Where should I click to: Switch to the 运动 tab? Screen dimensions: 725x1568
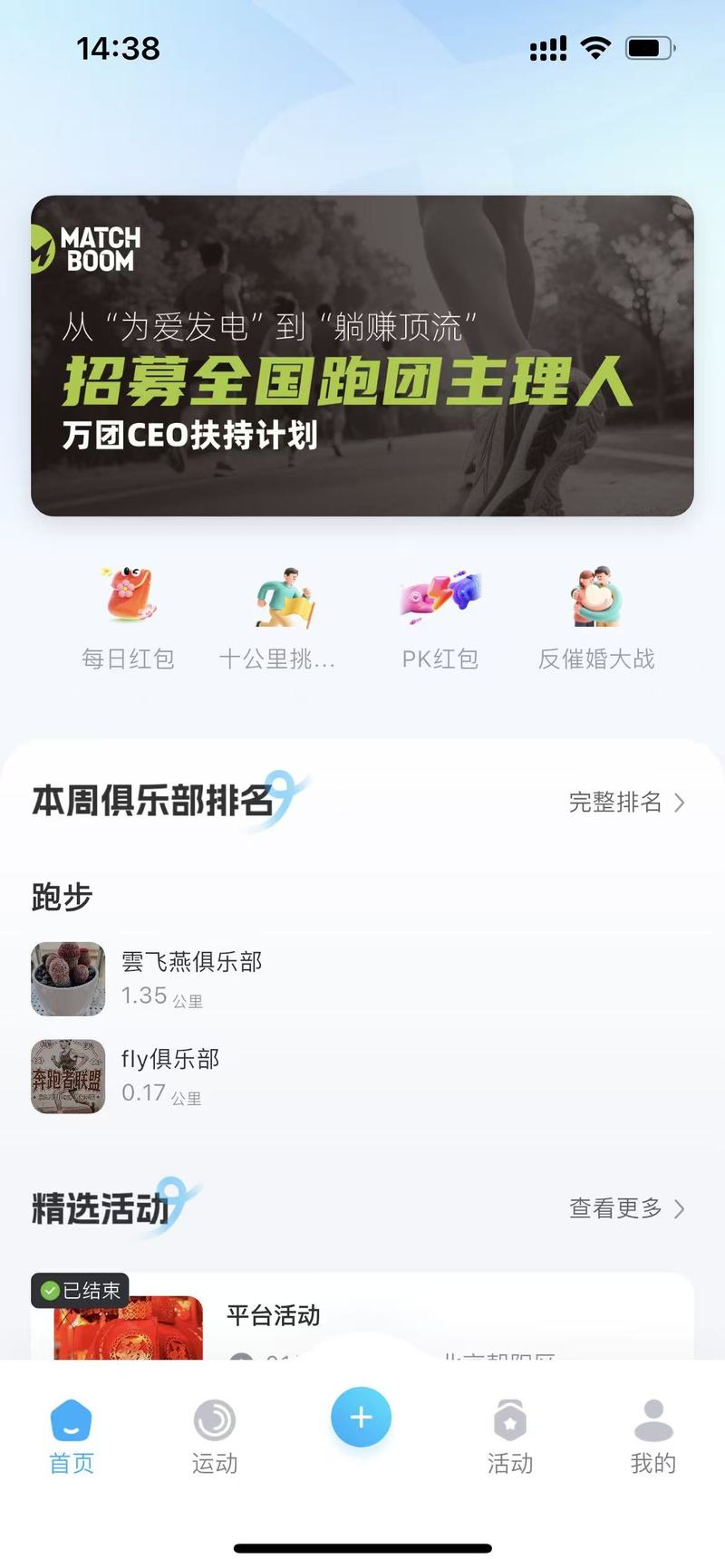[215, 1437]
